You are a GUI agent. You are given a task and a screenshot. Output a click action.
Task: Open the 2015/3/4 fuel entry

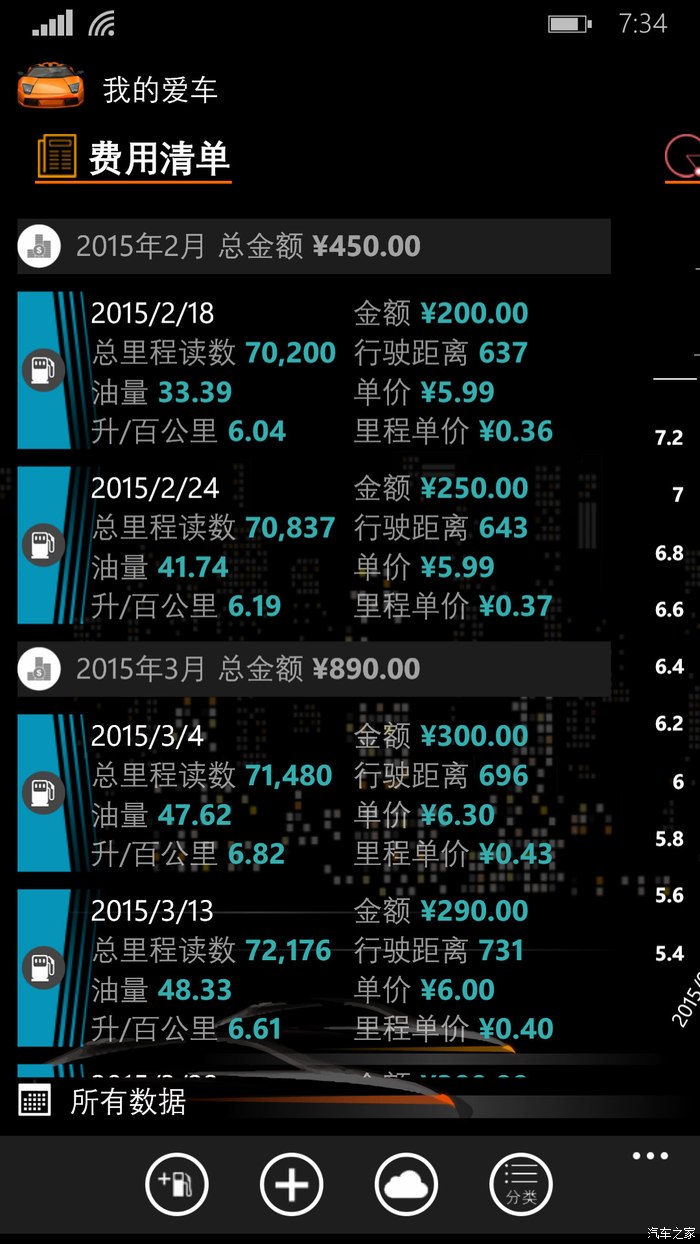point(314,795)
